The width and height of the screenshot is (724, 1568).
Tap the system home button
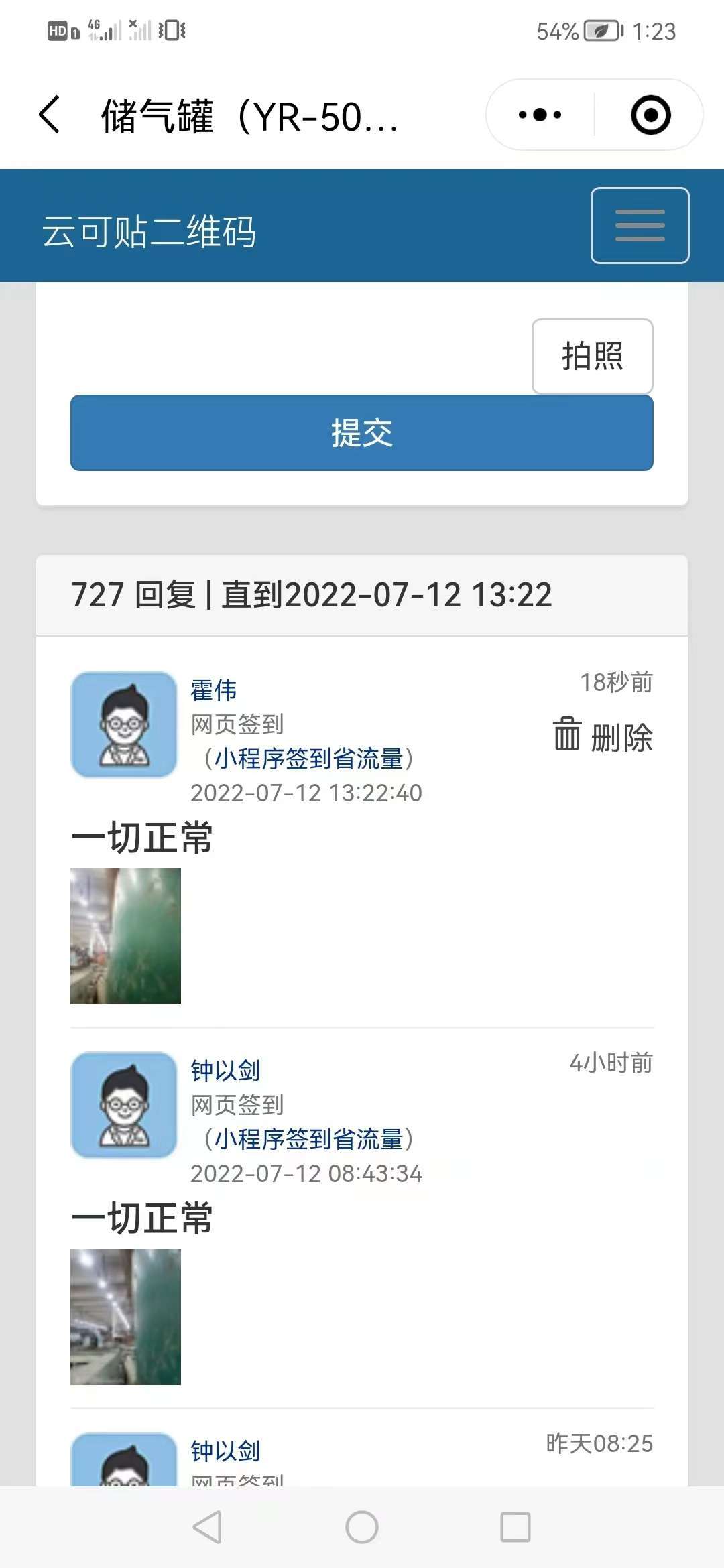pos(362,1527)
